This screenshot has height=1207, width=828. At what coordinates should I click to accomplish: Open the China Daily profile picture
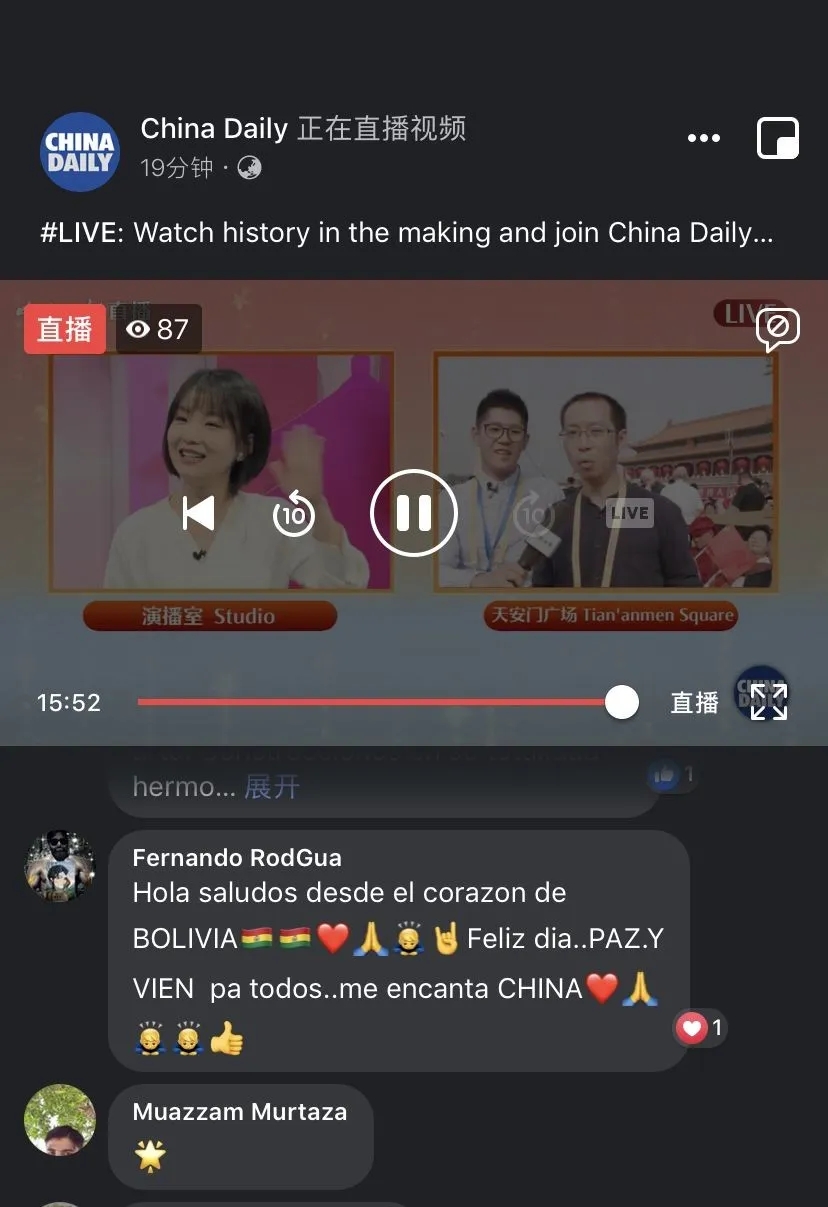[x=80, y=151]
